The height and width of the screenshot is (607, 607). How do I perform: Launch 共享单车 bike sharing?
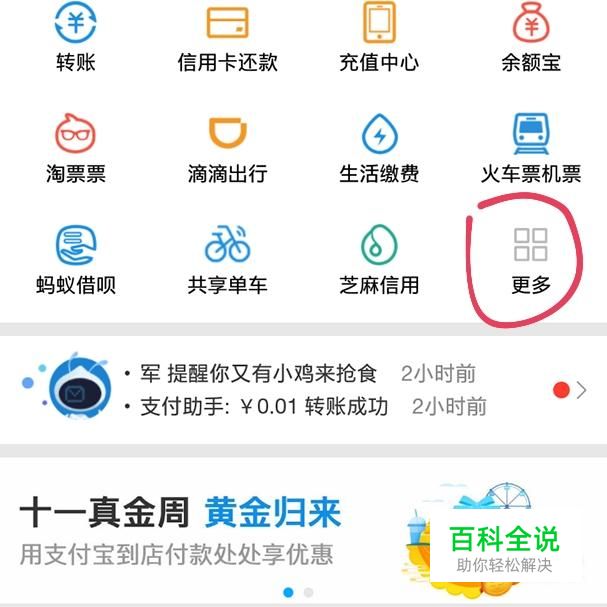(227, 258)
